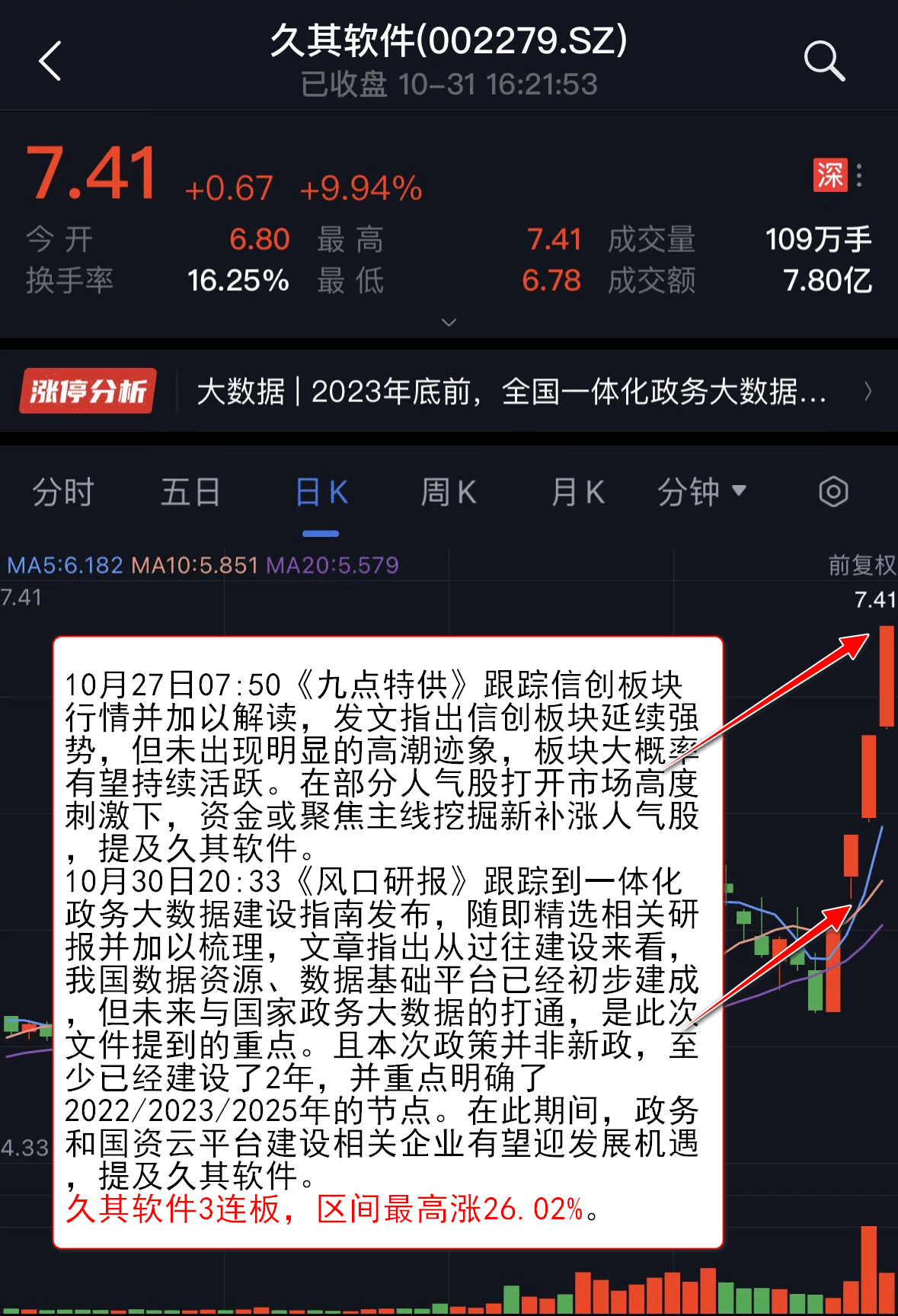Select the 日K chart tab
Image resolution: width=898 pixels, height=1316 pixels.
point(321,492)
